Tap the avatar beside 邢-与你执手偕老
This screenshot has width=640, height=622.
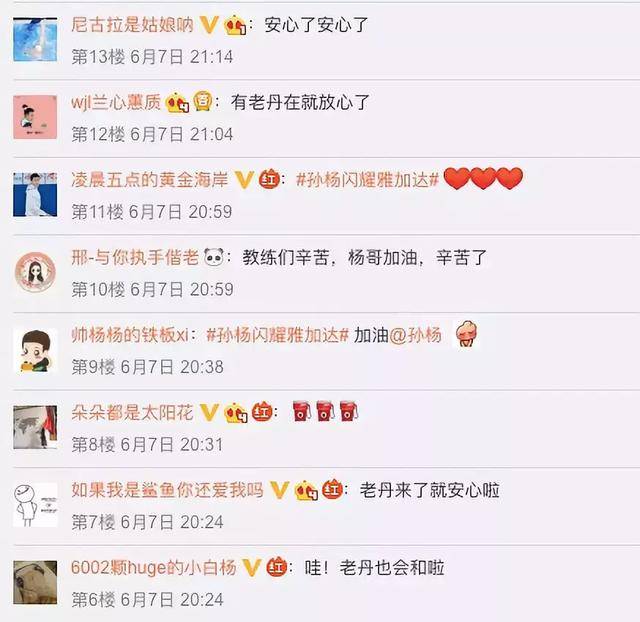pyautogui.click(x=35, y=272)
